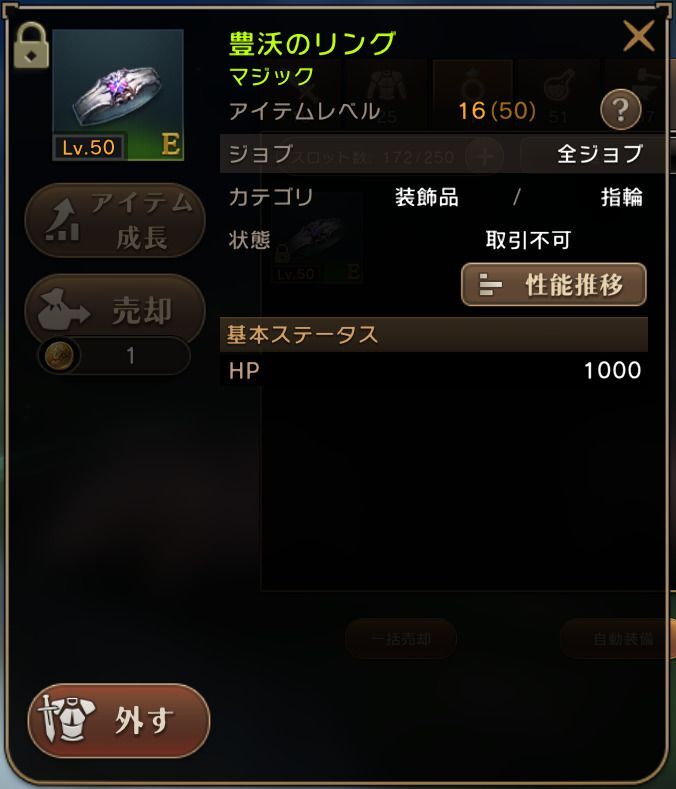Open the 性能推移 stats progression
The image size is (676, 789).
coord(553,285)
